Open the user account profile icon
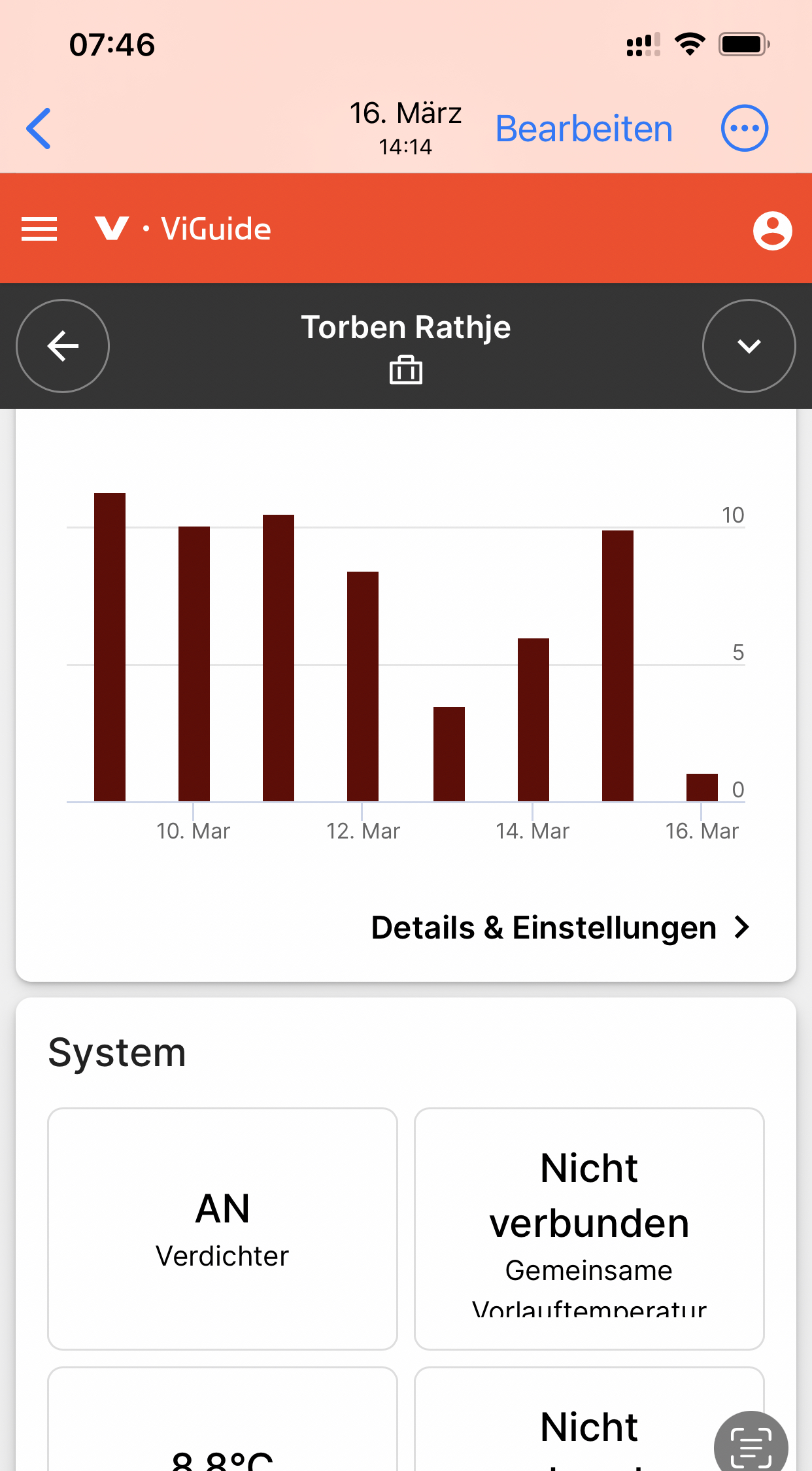812x1471 pixels. (772, 230)
